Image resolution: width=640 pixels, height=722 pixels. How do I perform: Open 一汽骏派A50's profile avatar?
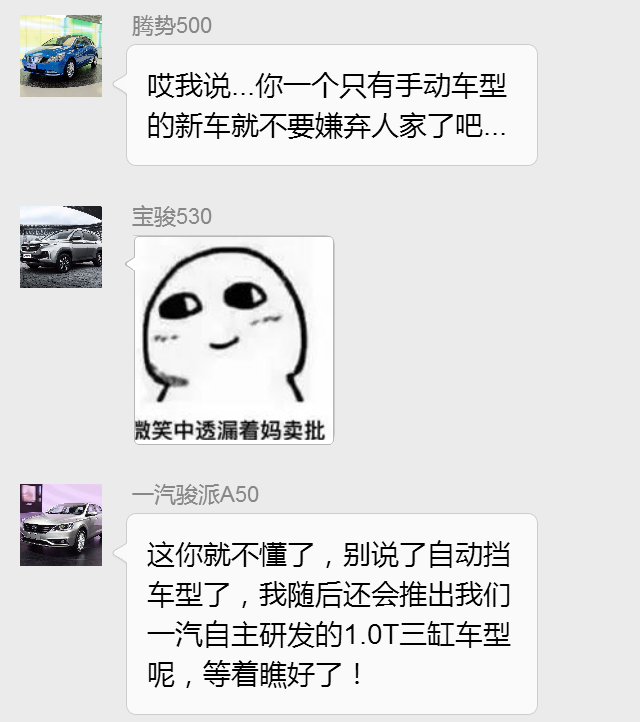61,525
